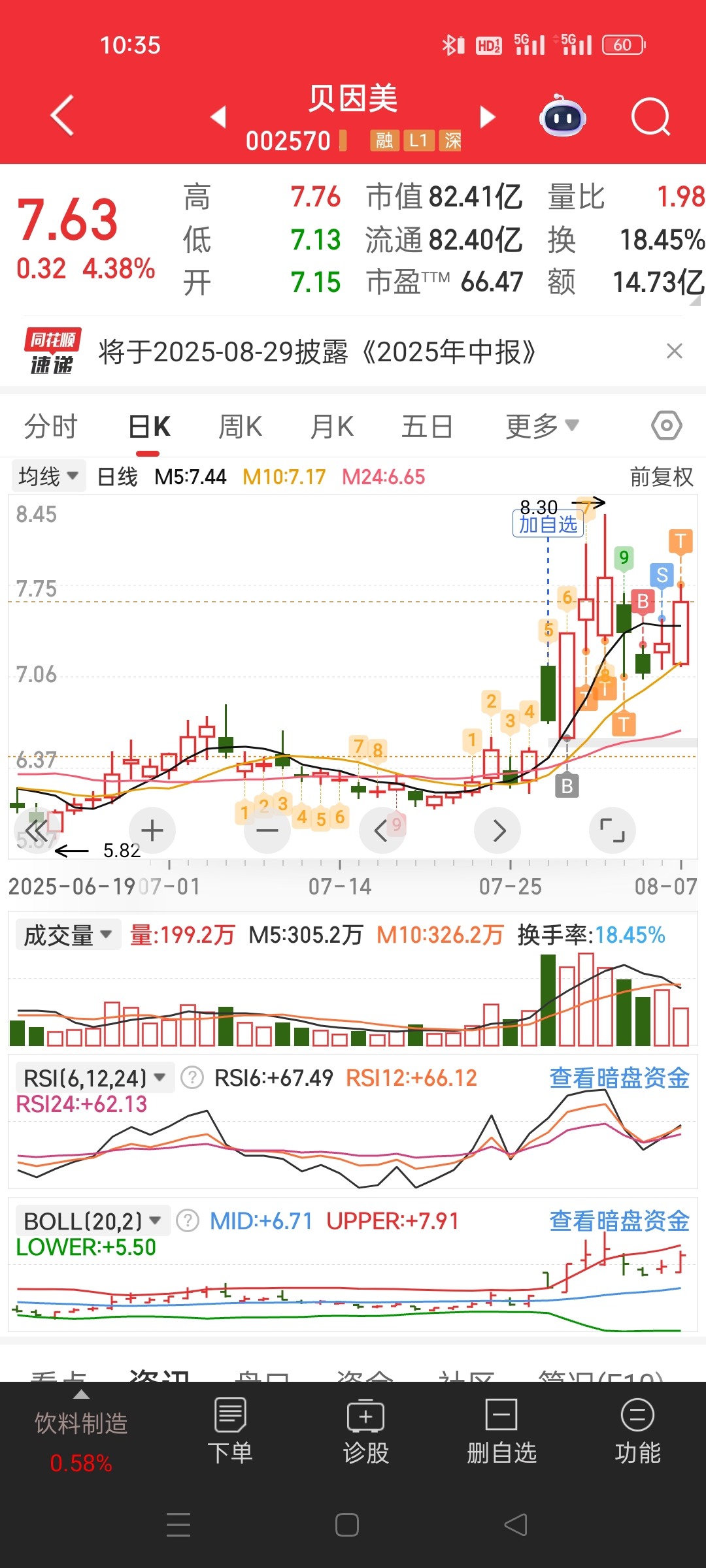Image resolution: width=706 pixels, height=1568 pixels.
Task: Zoom in the K-line chart with plus
Action: coord(152,830)
